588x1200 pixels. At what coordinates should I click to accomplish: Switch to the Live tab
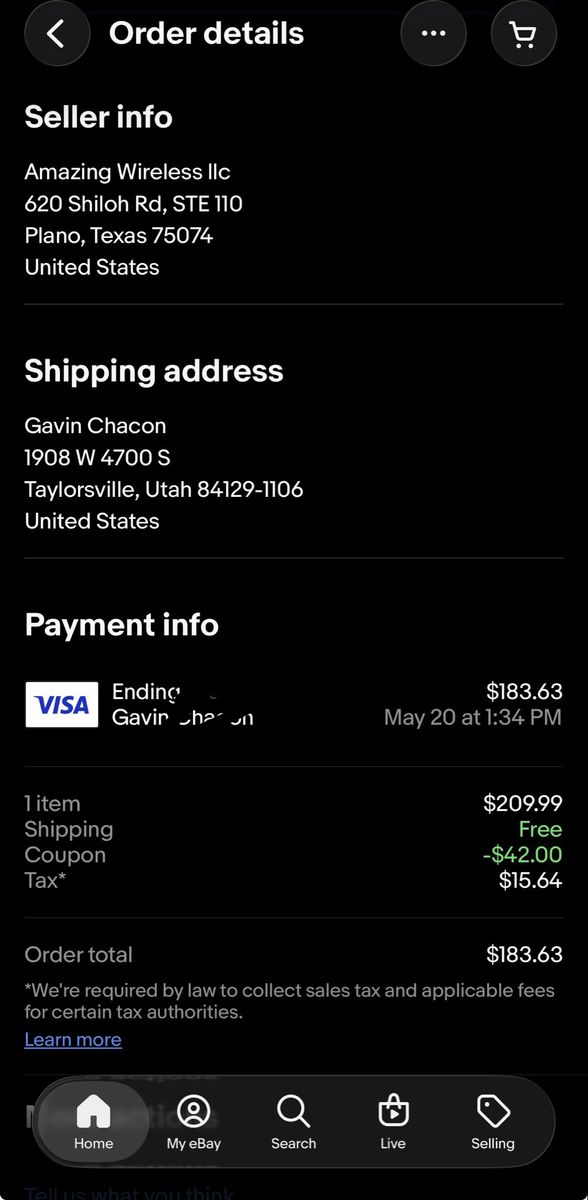[393, 1122]
